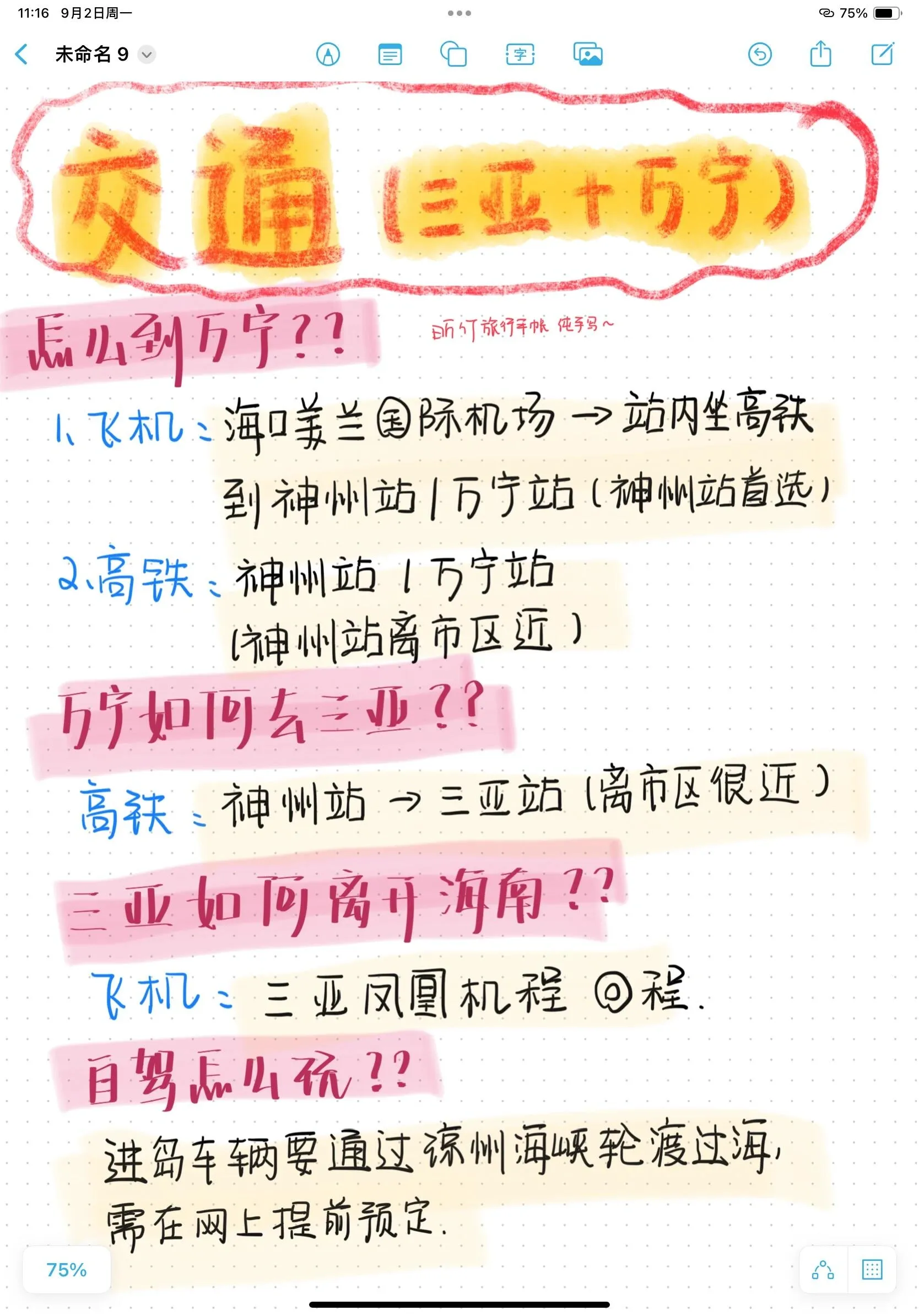
Task: Create a new board
Action: 882,55
